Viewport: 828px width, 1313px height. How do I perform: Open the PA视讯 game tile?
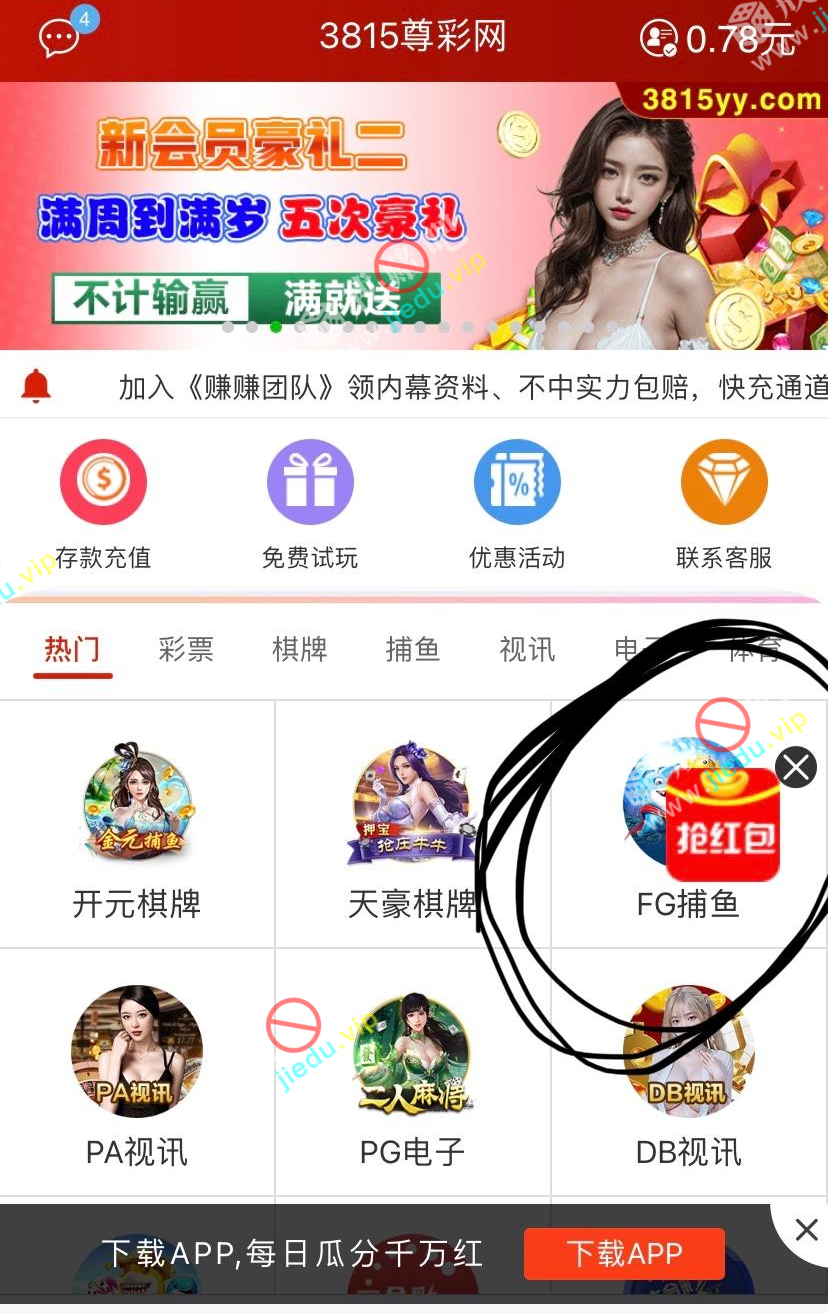[x=137, y=1070]
